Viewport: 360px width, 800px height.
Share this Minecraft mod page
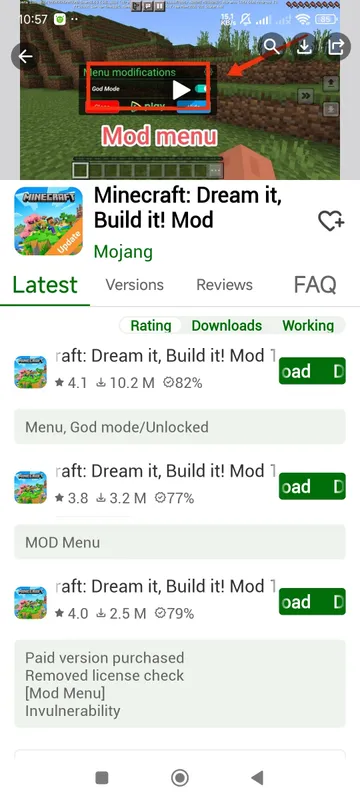[337, 47]
